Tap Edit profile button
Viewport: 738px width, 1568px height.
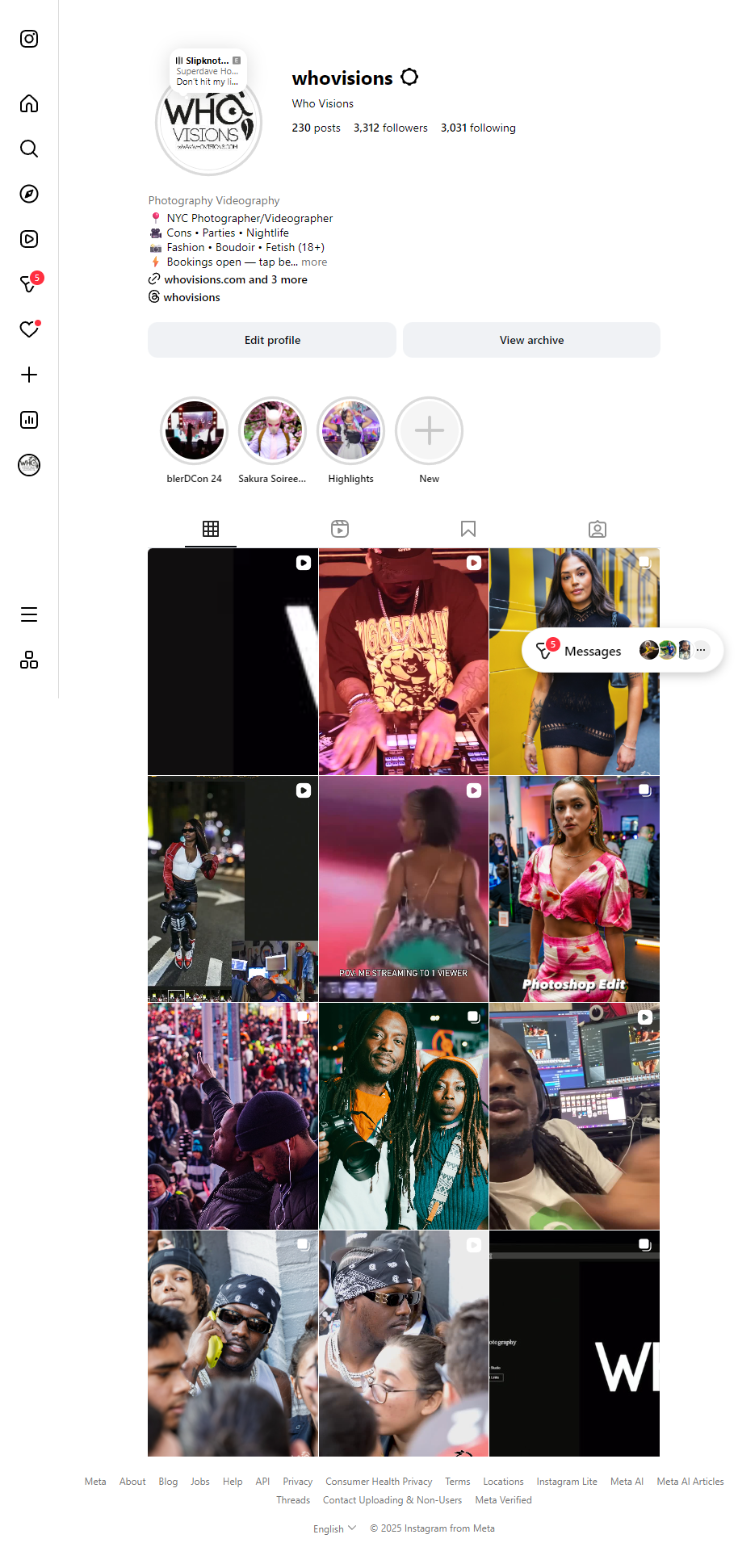(x=272, y=340)
